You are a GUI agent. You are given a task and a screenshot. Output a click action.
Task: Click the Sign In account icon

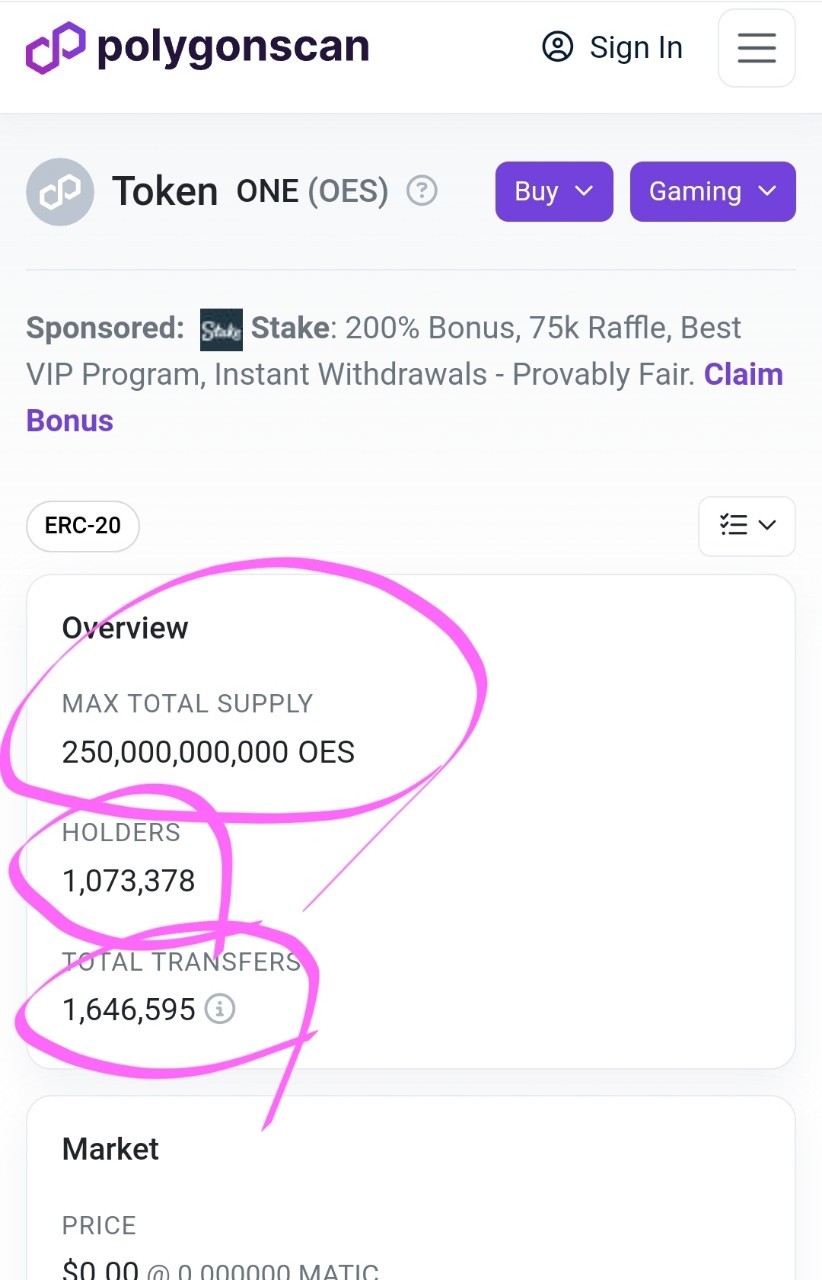pos(557,46)
